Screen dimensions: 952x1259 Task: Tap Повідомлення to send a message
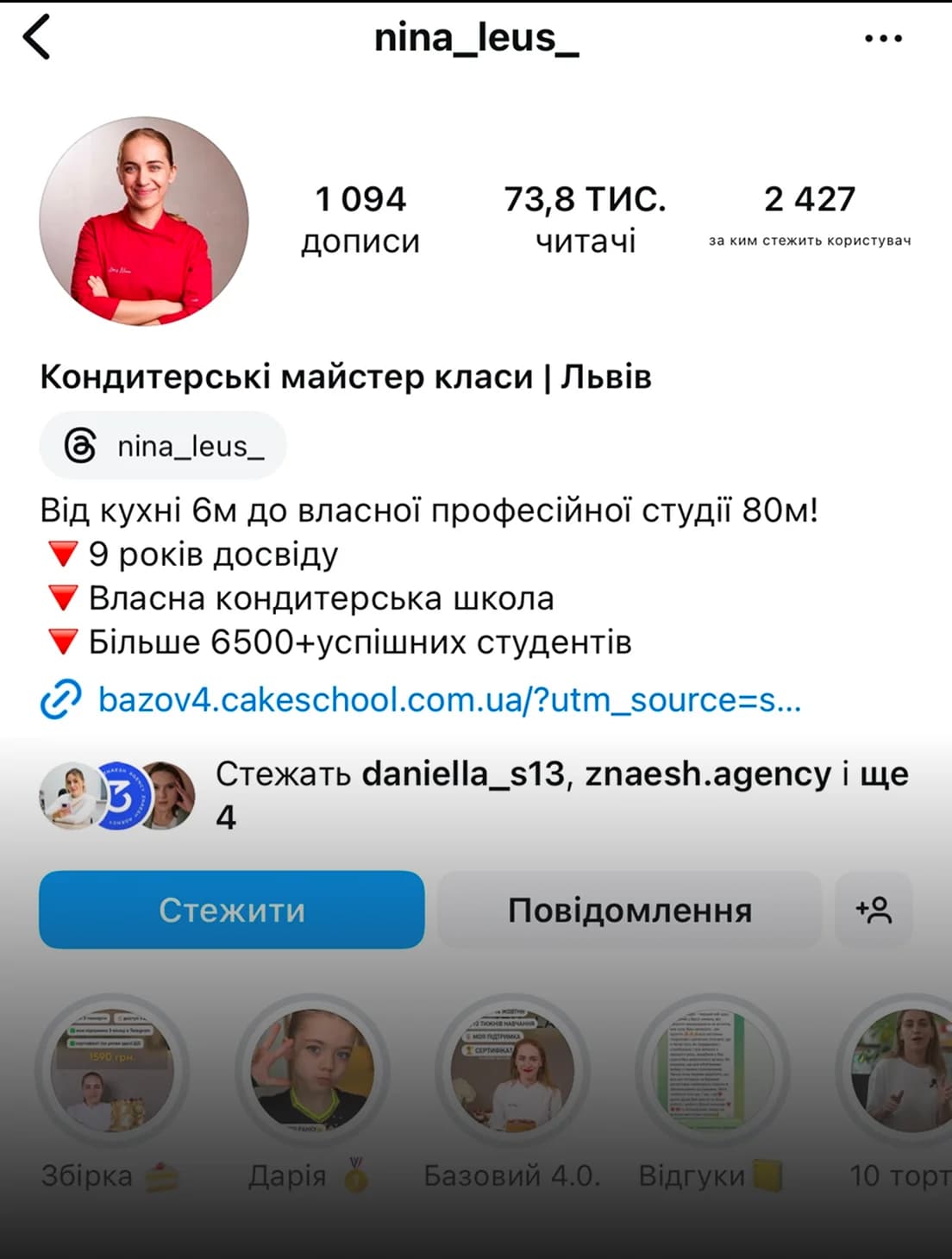(x=629, y=910)
